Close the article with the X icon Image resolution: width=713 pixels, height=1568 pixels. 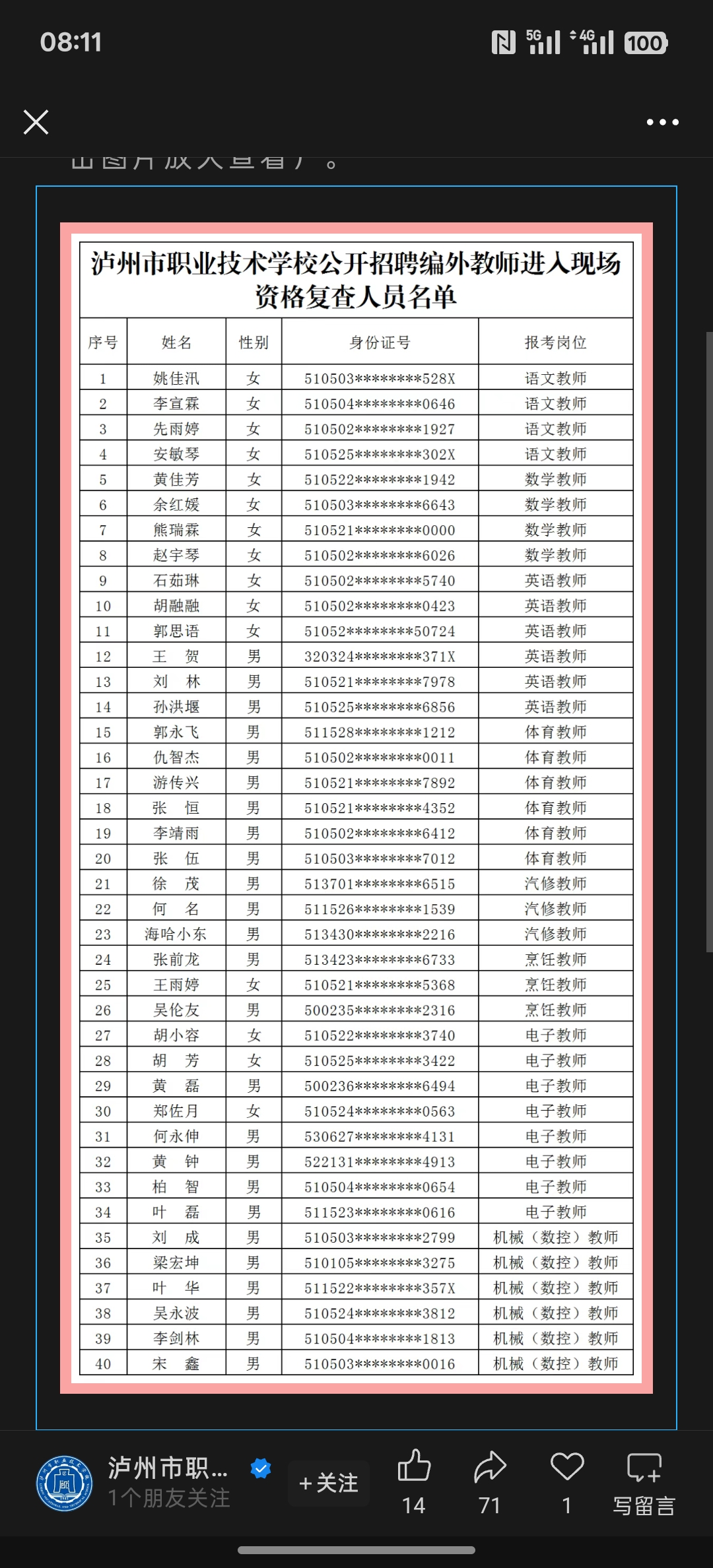tap(36, 122)
